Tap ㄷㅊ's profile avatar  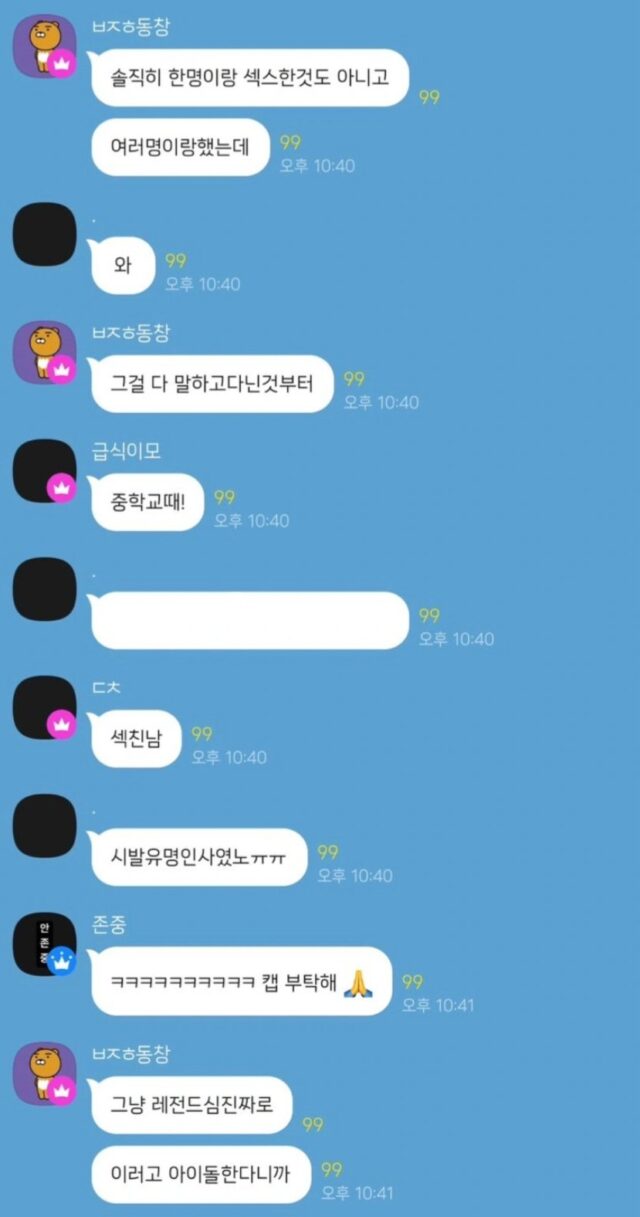point(44,707)
